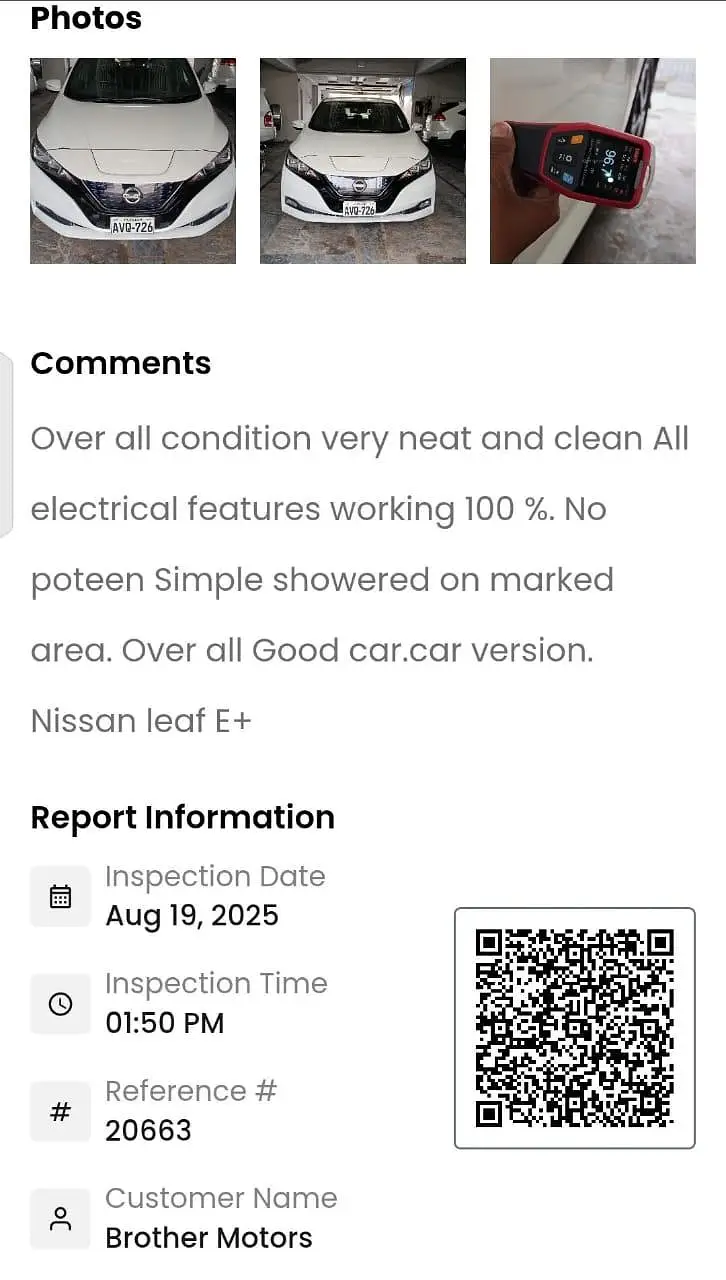Open the close-up front photo of the car

[133, 161]
